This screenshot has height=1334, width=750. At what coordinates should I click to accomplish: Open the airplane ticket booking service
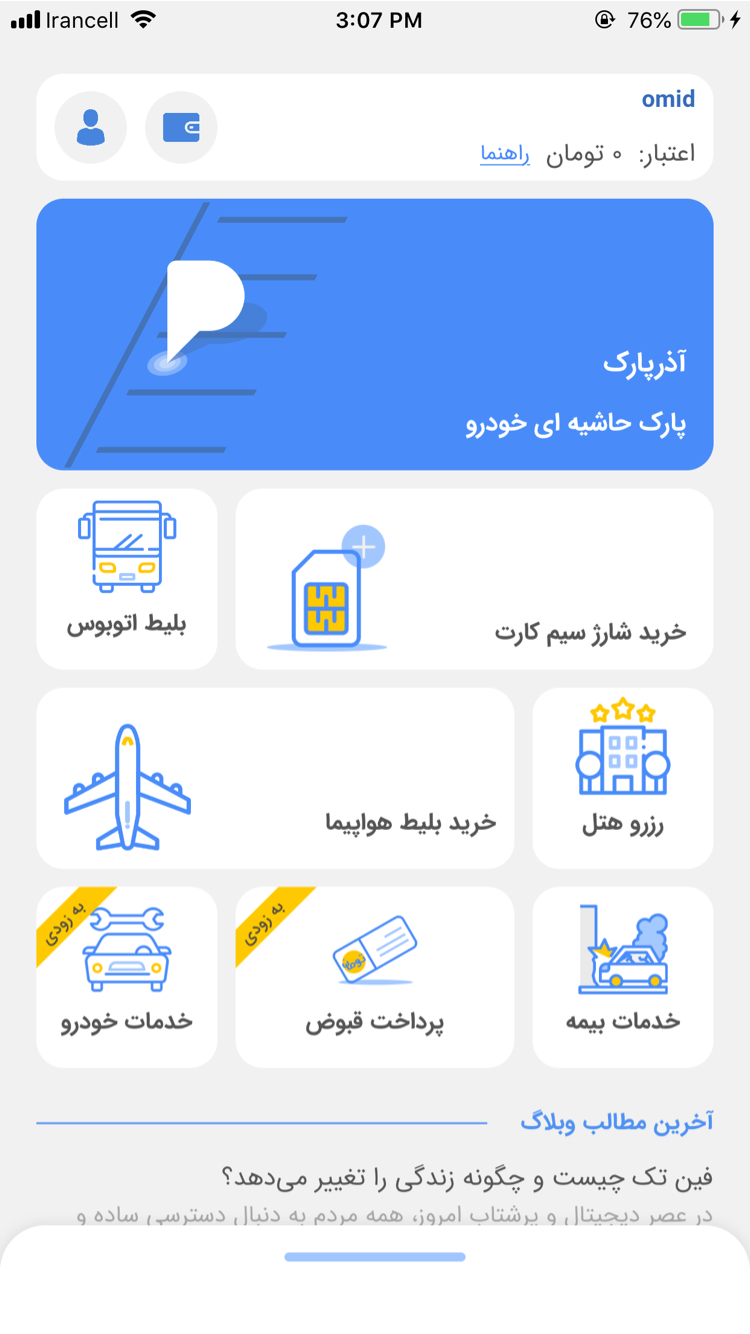275,778
